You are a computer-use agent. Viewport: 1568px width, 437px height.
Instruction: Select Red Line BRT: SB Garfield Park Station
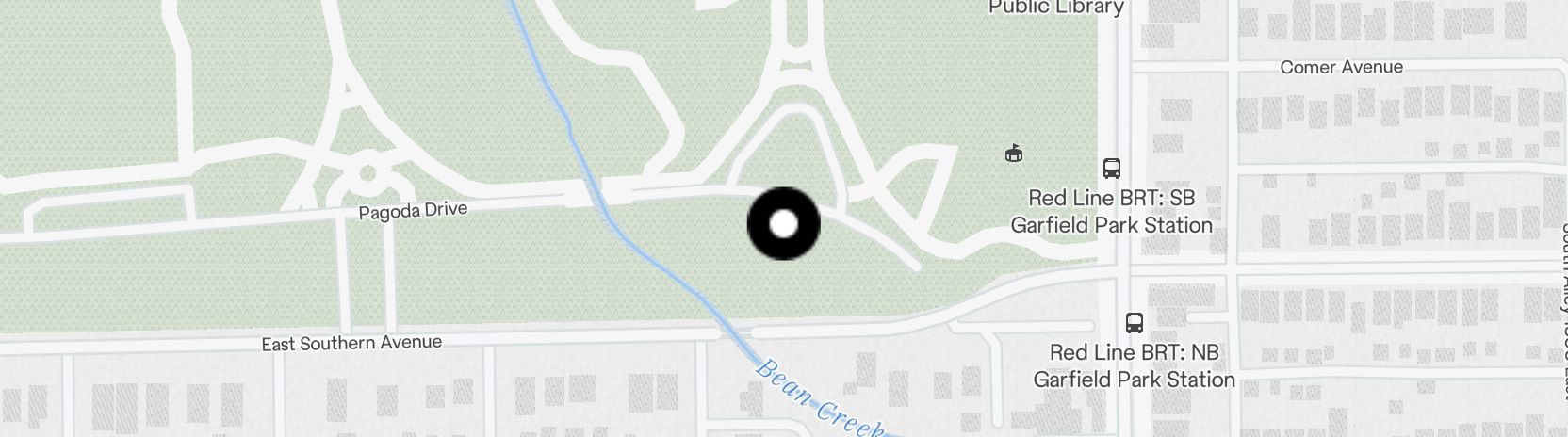1112,170
